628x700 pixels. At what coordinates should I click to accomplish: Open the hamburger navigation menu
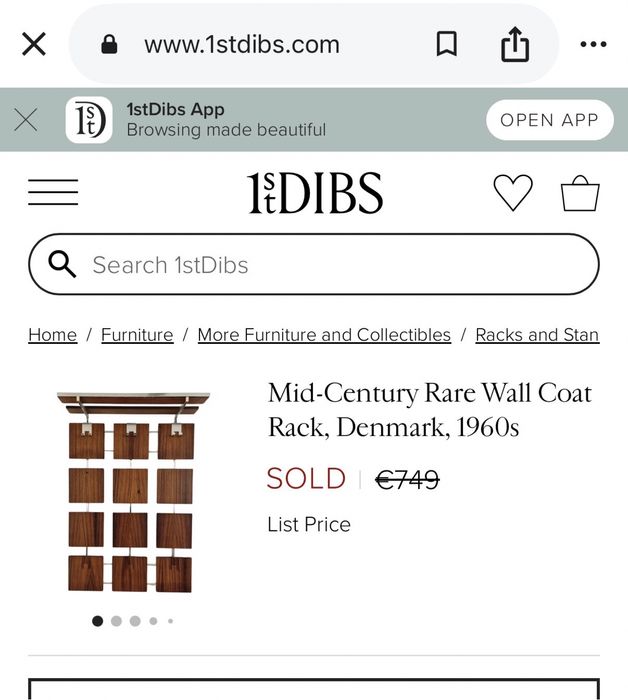click(x=53, y=192)
